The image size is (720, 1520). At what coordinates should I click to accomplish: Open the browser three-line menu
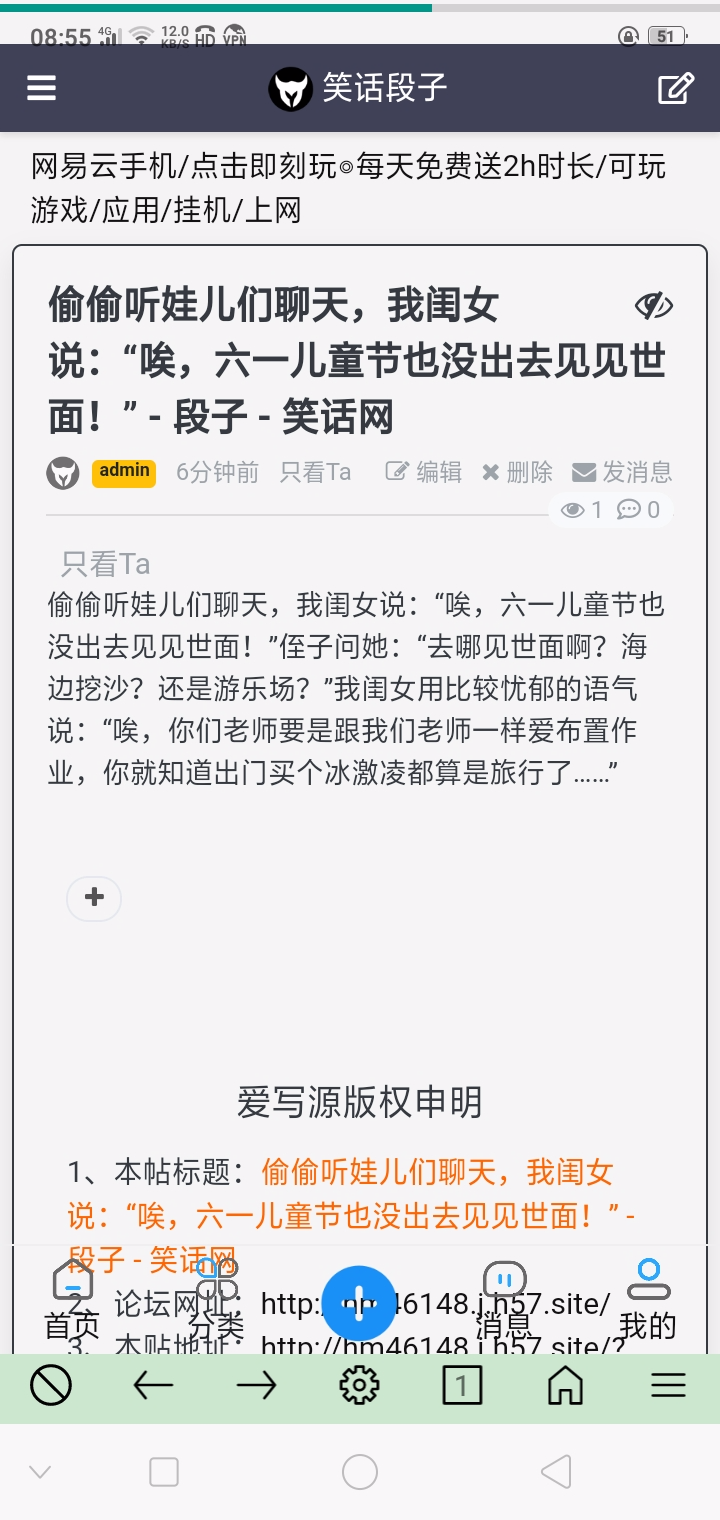click(x=668, y=1386)
